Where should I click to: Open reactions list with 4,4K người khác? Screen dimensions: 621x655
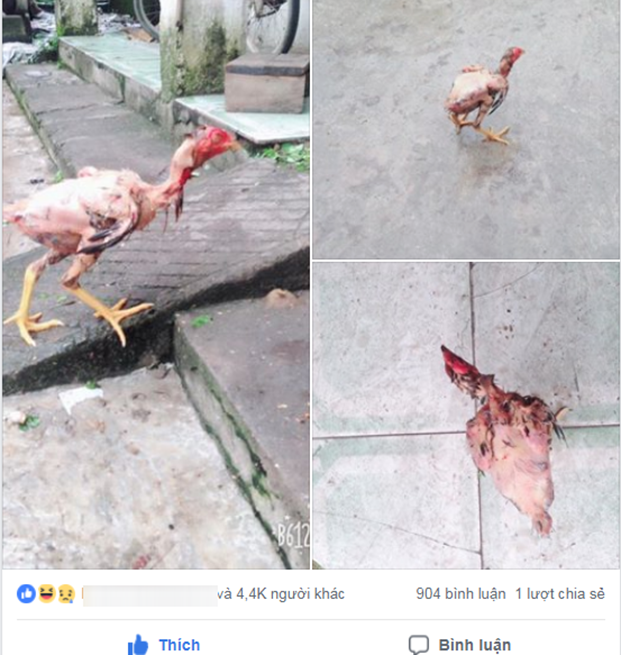tap(290, 594)
